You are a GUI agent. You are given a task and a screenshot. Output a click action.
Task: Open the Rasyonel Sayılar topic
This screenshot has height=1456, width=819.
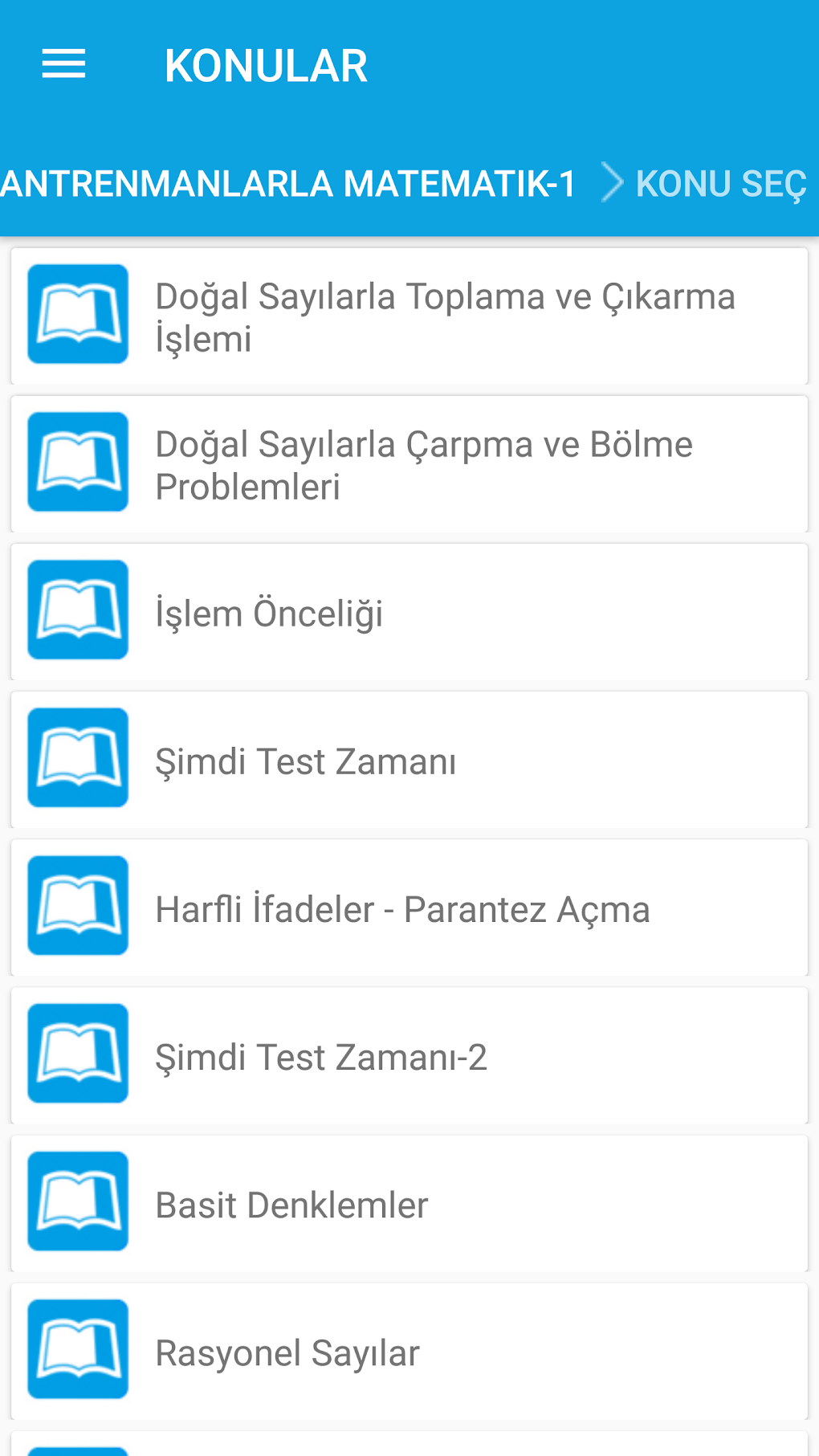(x=409, y=1351)
